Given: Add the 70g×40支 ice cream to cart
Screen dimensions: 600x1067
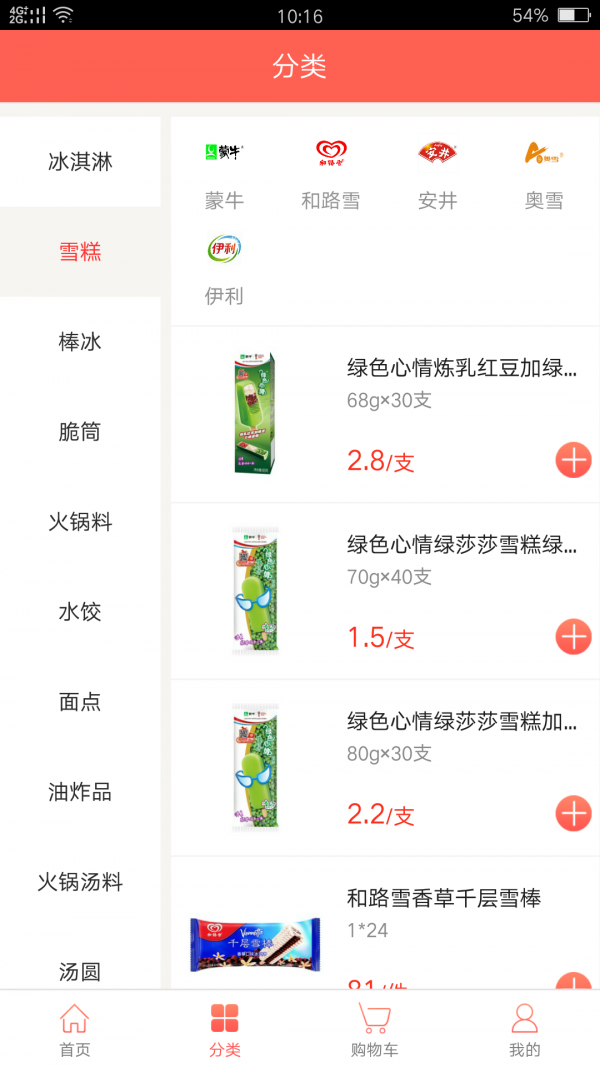Looking at the screenshot, I should (573, 637).
